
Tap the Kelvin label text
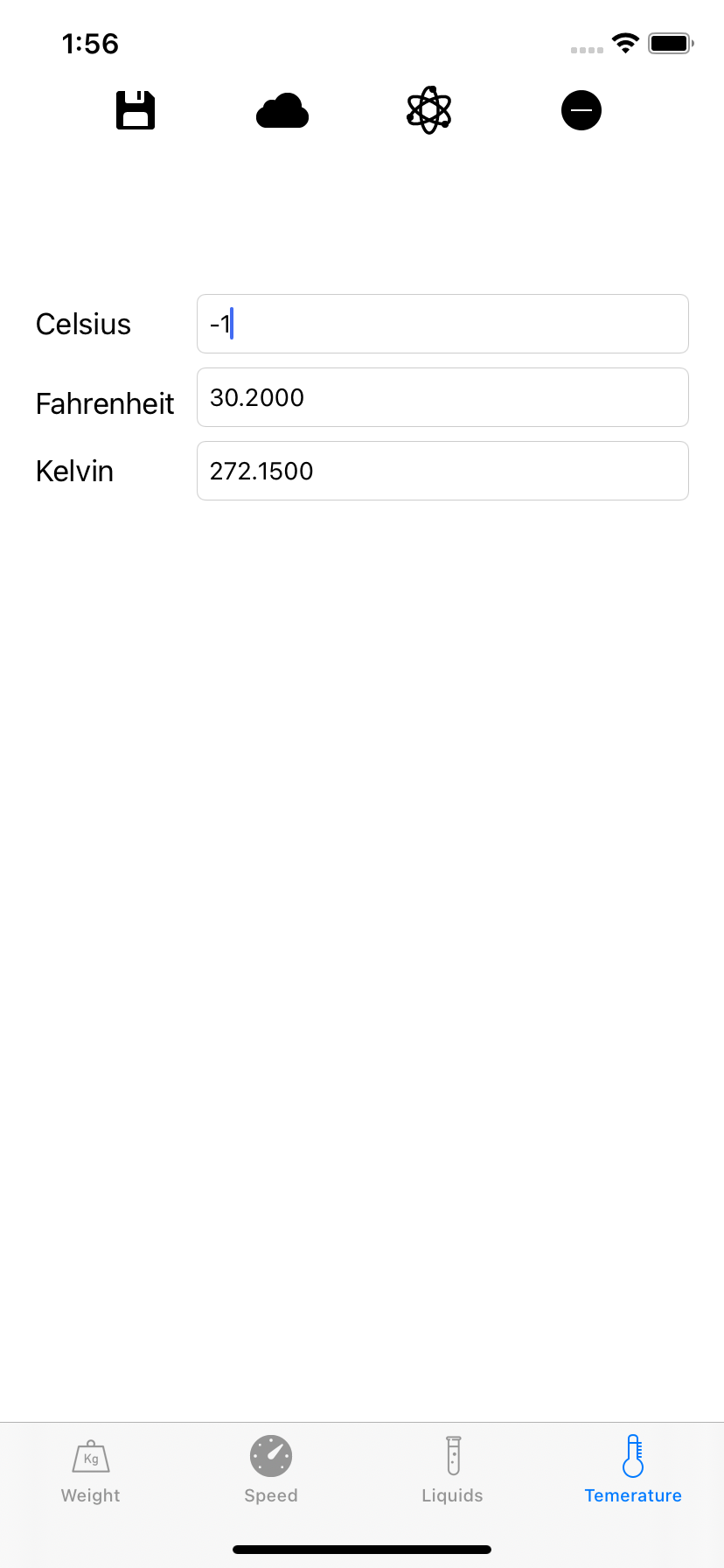coord(74,471)
